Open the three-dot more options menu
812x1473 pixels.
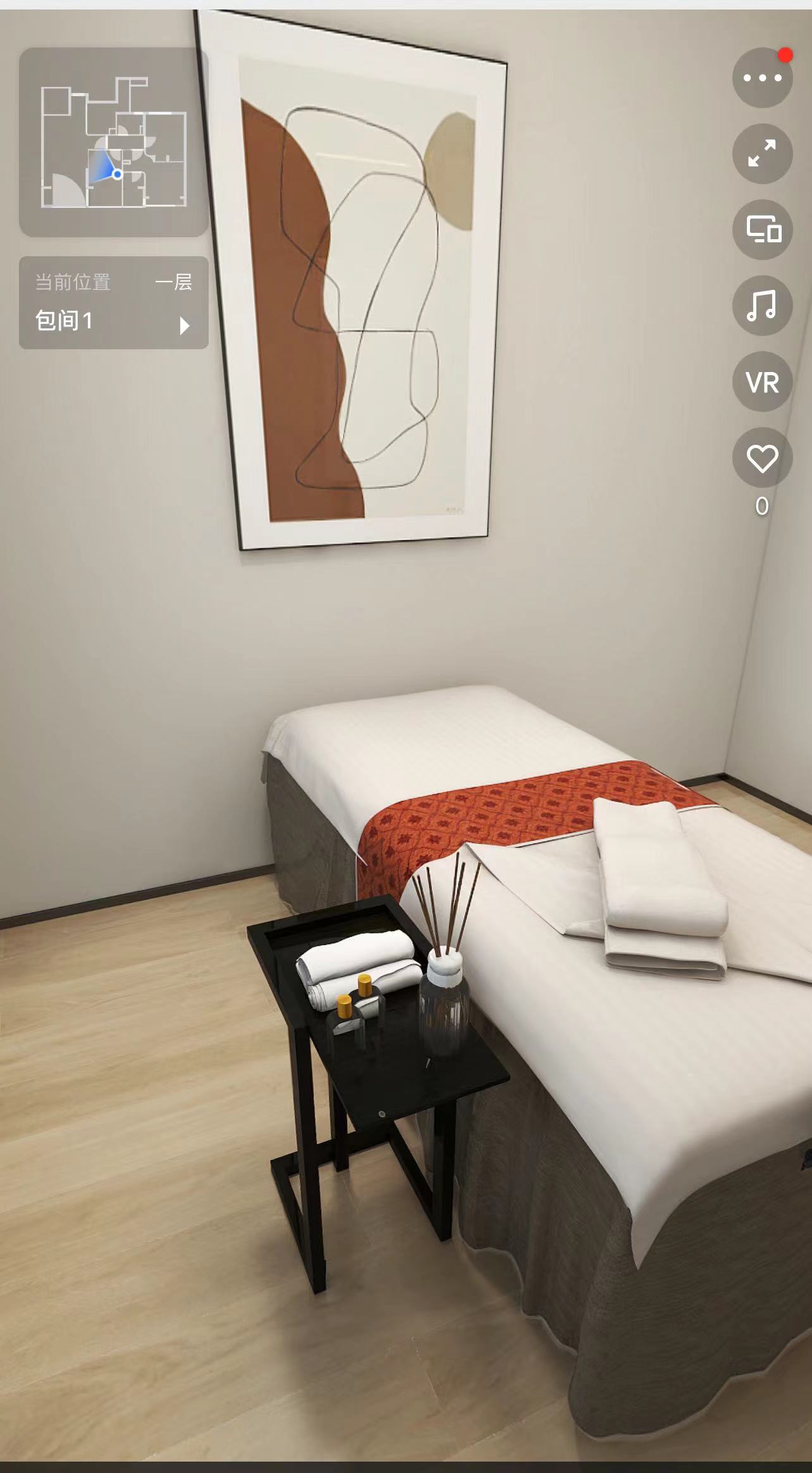762,78
